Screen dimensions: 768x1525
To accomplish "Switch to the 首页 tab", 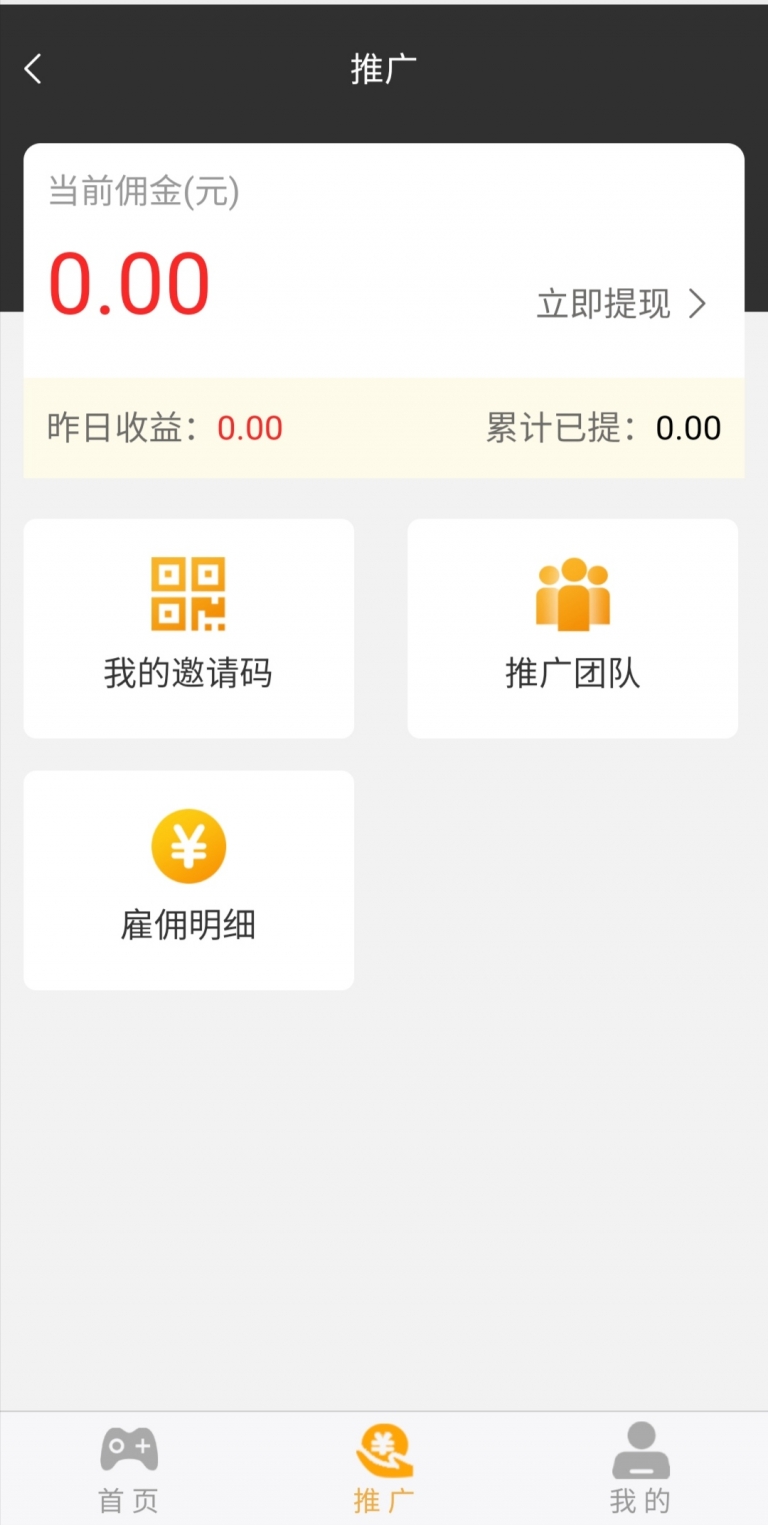I will point(128,1468).
